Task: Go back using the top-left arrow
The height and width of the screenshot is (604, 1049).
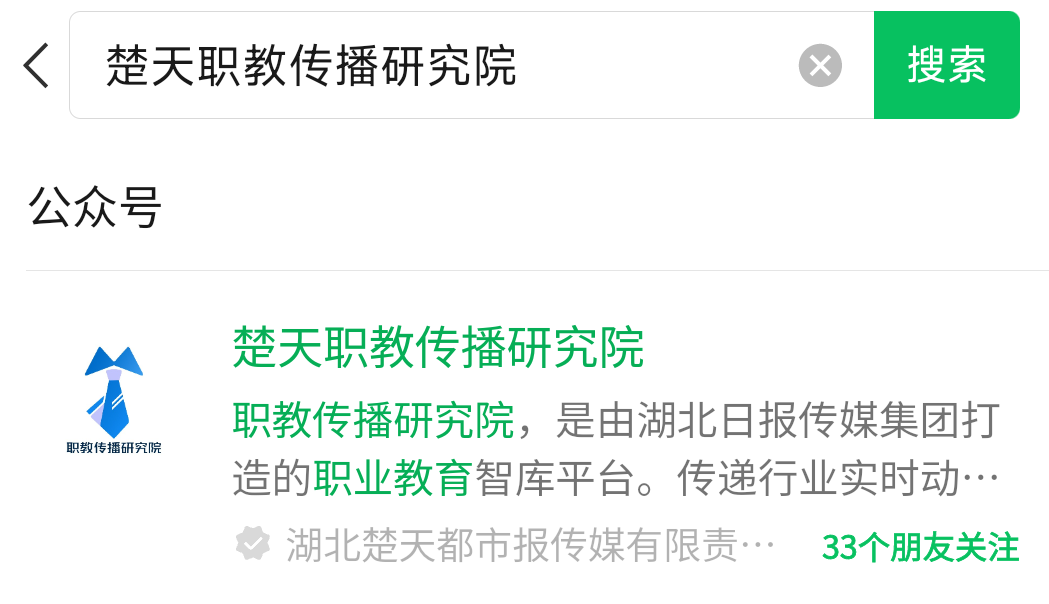Action: [x=36, y=66]
